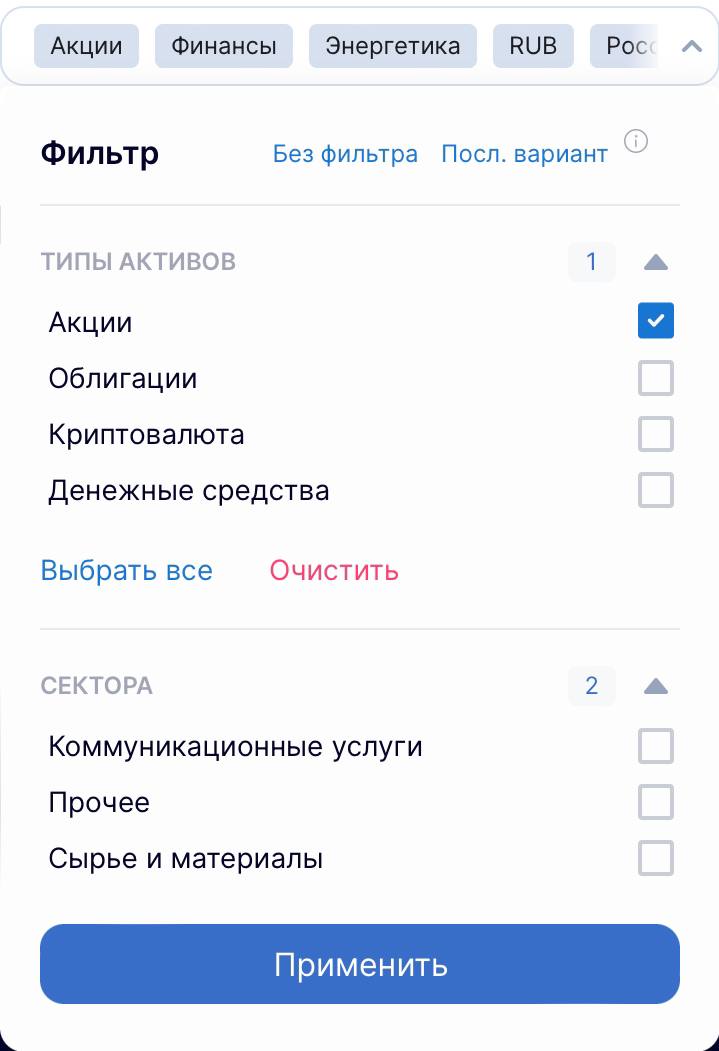Tap Выбрать все link
Image resolution: width=719 pixels, height=1051 pixels.
coord(127,571)
